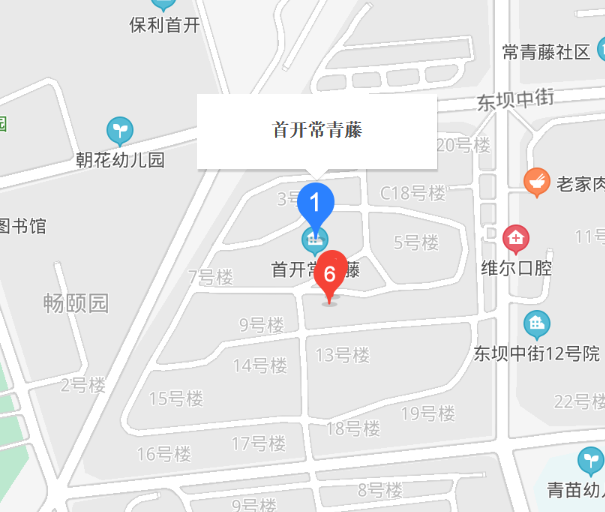The width and height of the screenshot is (605, 512).
Task: Tap the blue marker numbered 1
Action: [x=316, y=203]
